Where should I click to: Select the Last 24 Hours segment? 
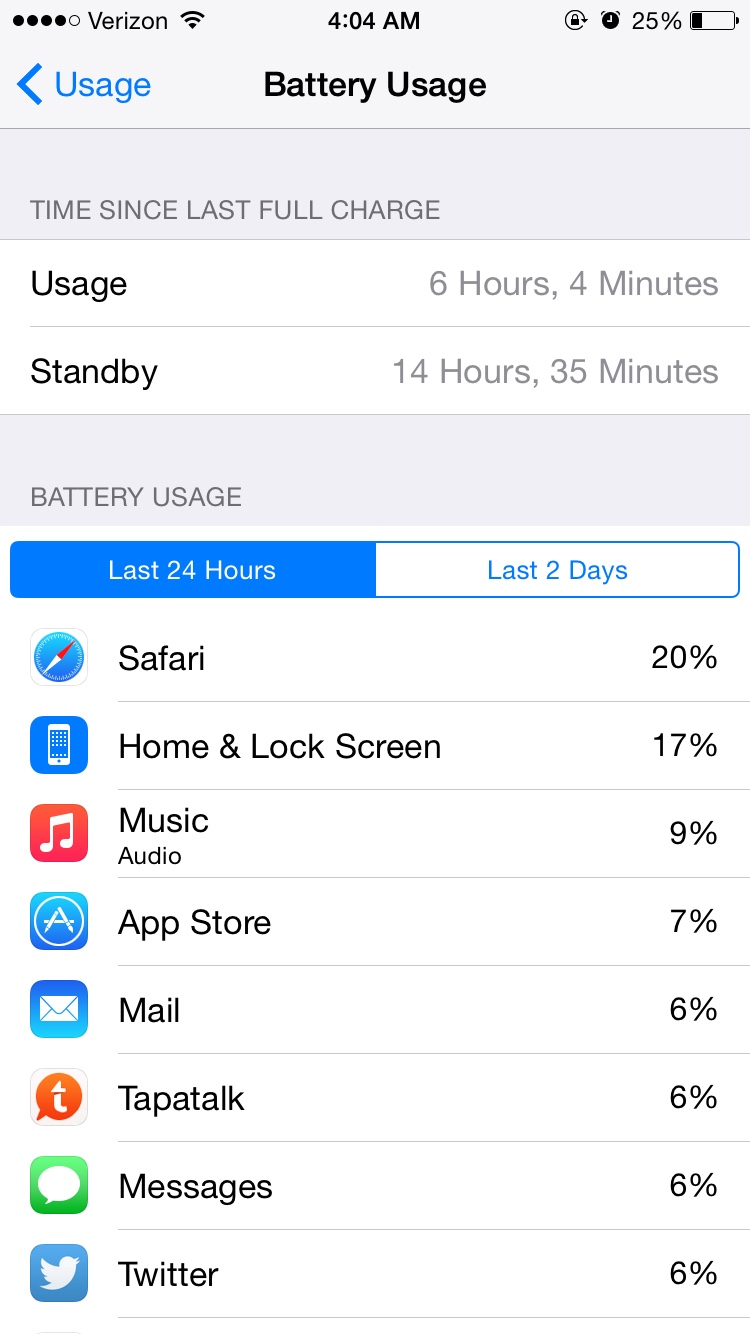(x=193, y=570)
